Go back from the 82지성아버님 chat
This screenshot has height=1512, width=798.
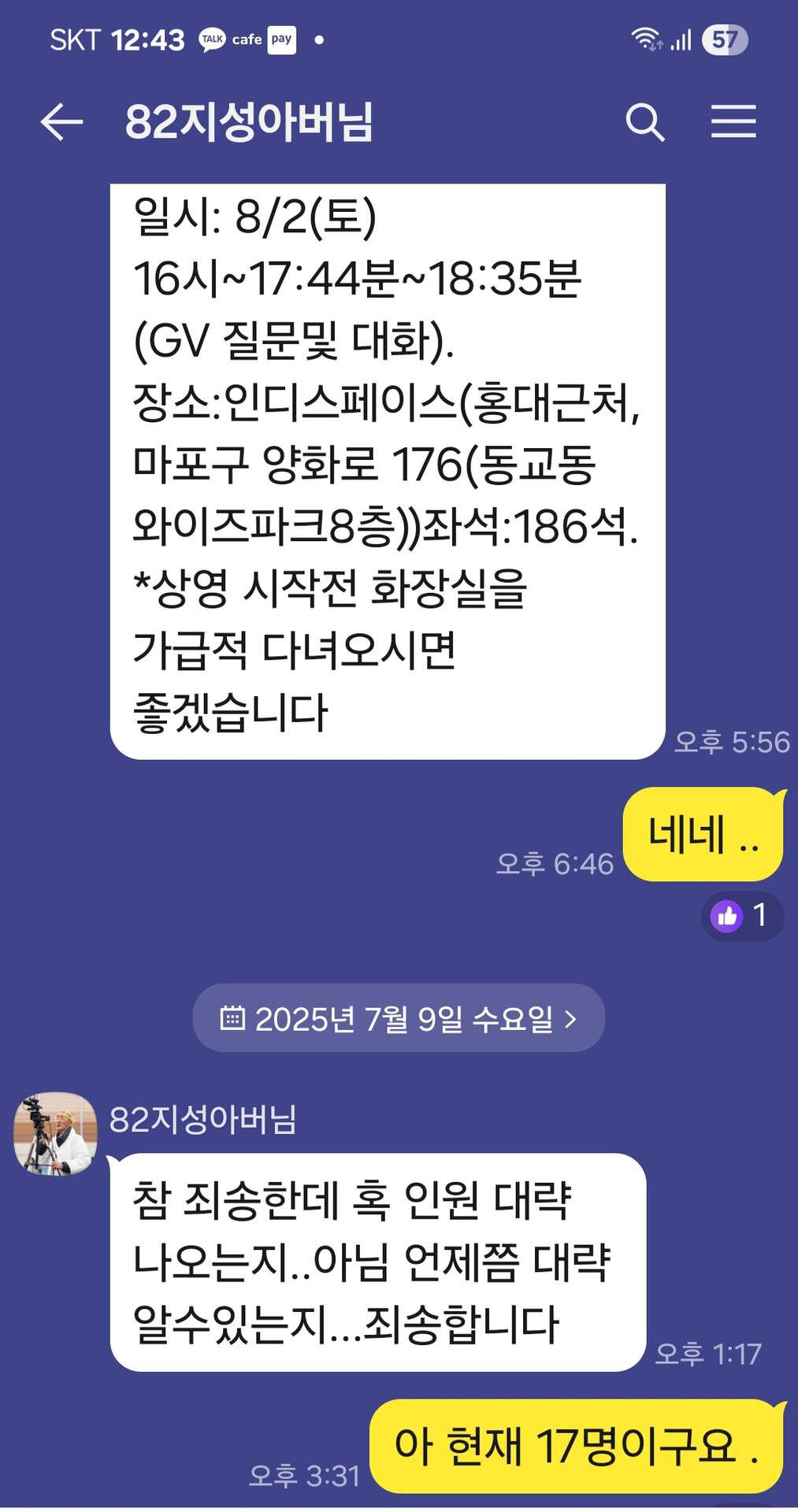[61, 122]
